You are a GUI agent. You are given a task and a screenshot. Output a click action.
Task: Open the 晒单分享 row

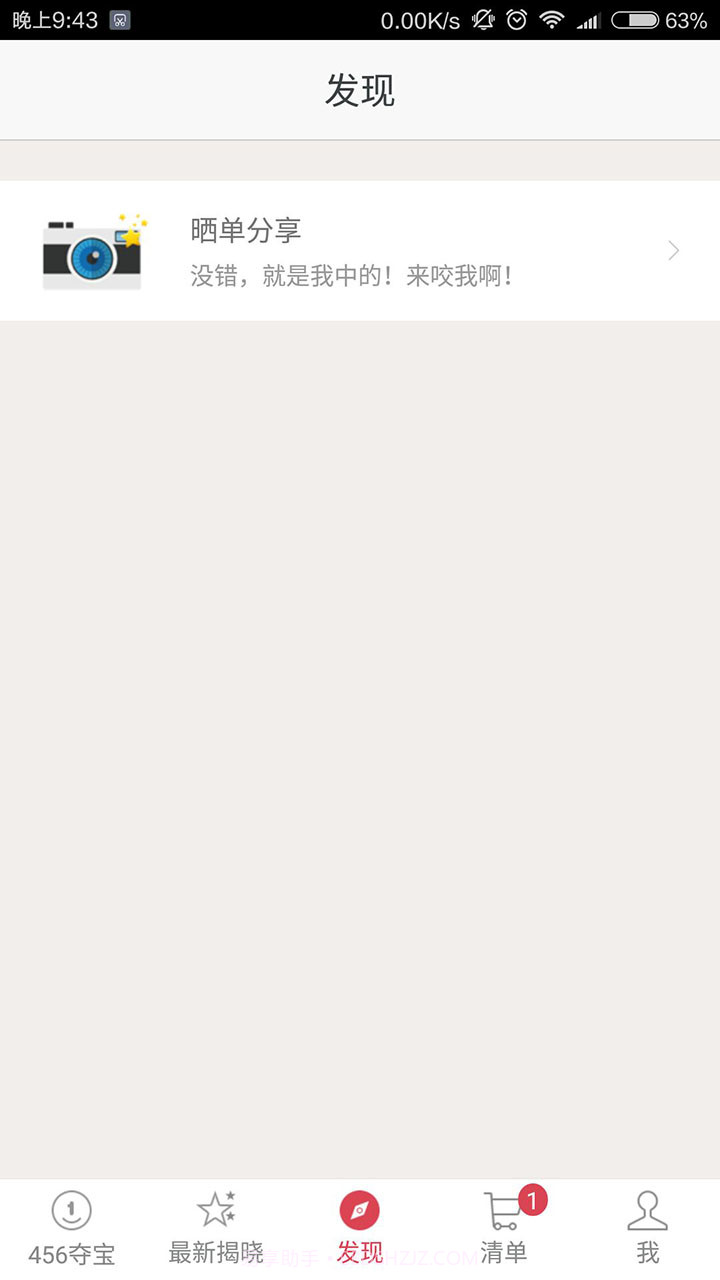click(360, 251)
